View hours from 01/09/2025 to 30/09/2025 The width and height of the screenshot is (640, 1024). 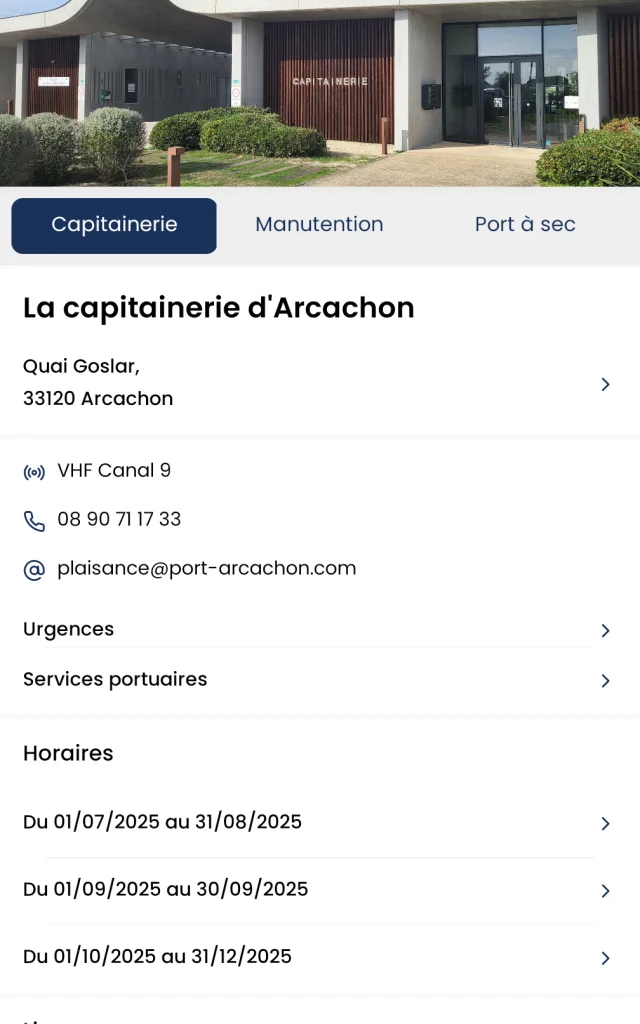318,890
